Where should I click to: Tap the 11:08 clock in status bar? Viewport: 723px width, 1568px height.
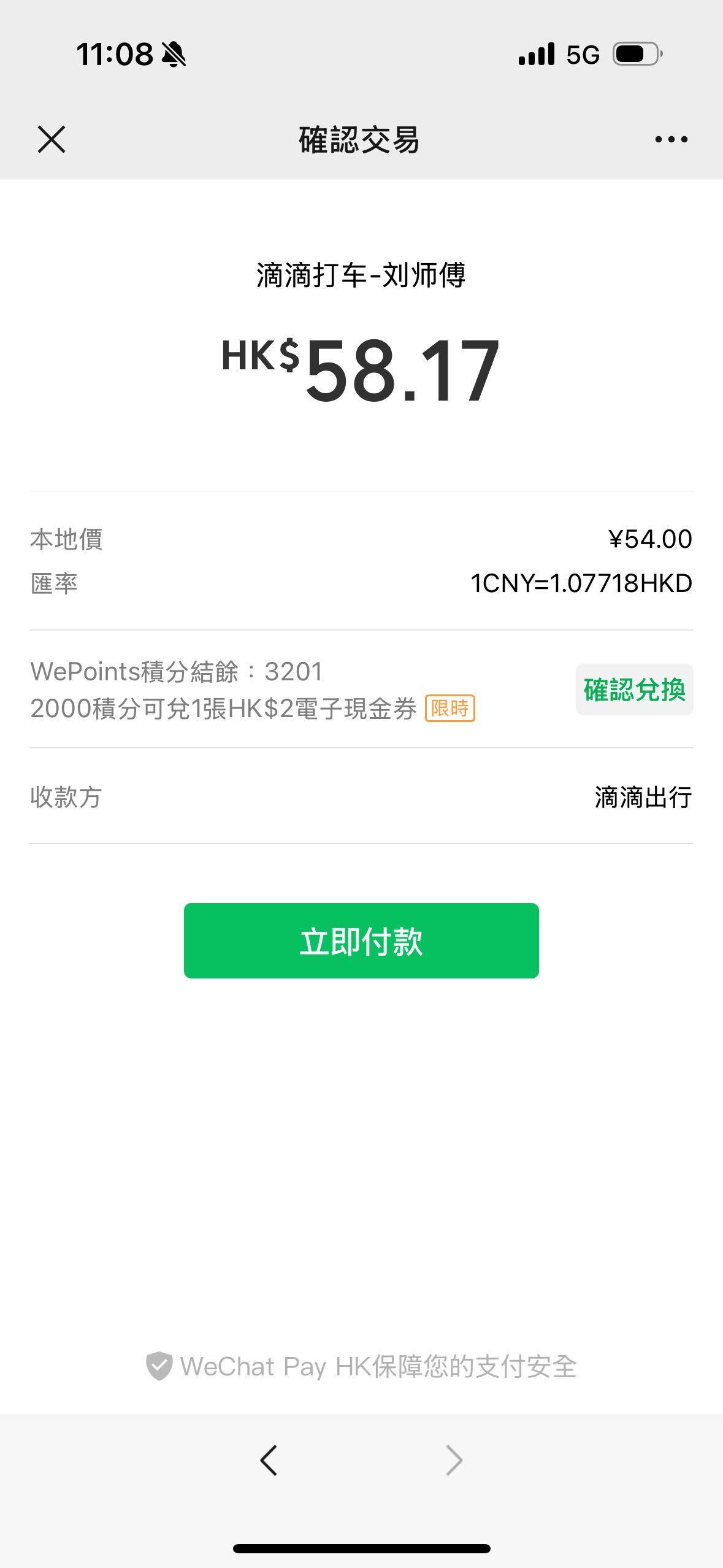pos(117,54)
